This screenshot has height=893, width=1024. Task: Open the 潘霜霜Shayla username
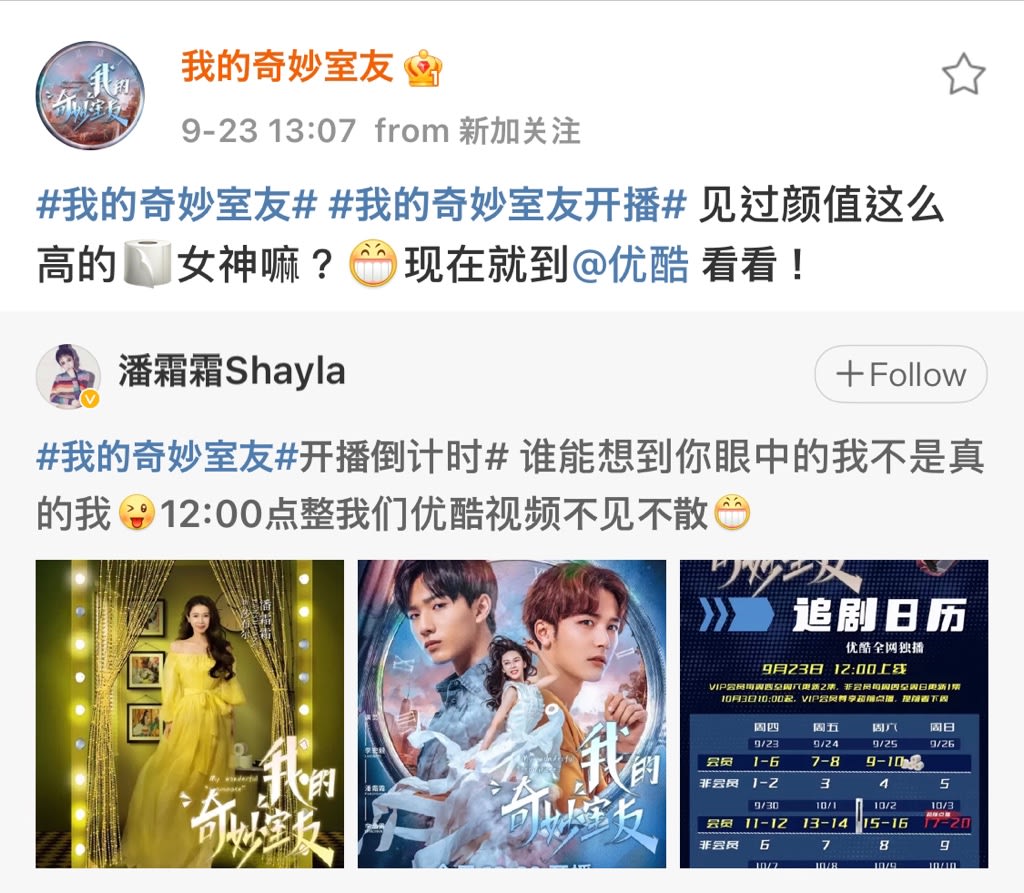[232, 372]
